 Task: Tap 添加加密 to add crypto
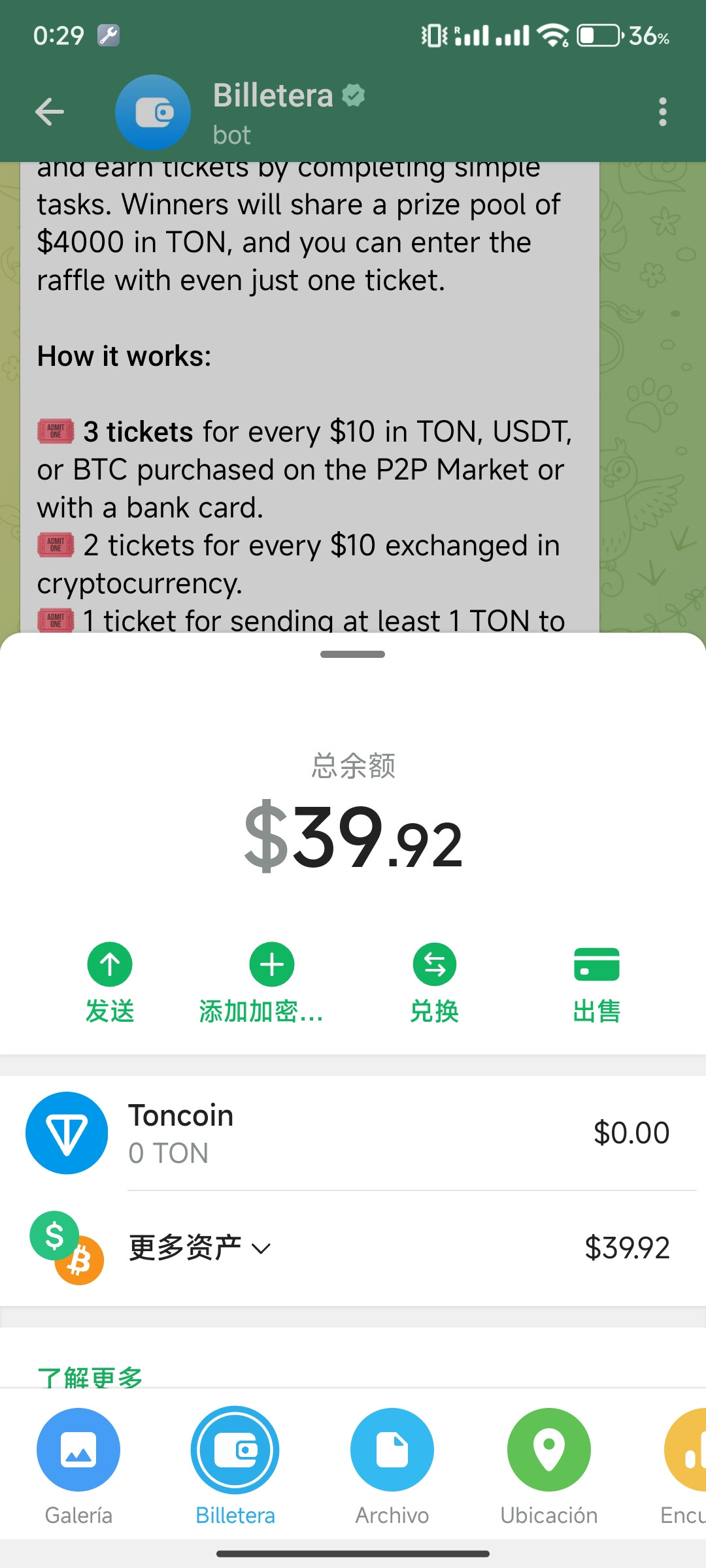[x=261, y=982]
